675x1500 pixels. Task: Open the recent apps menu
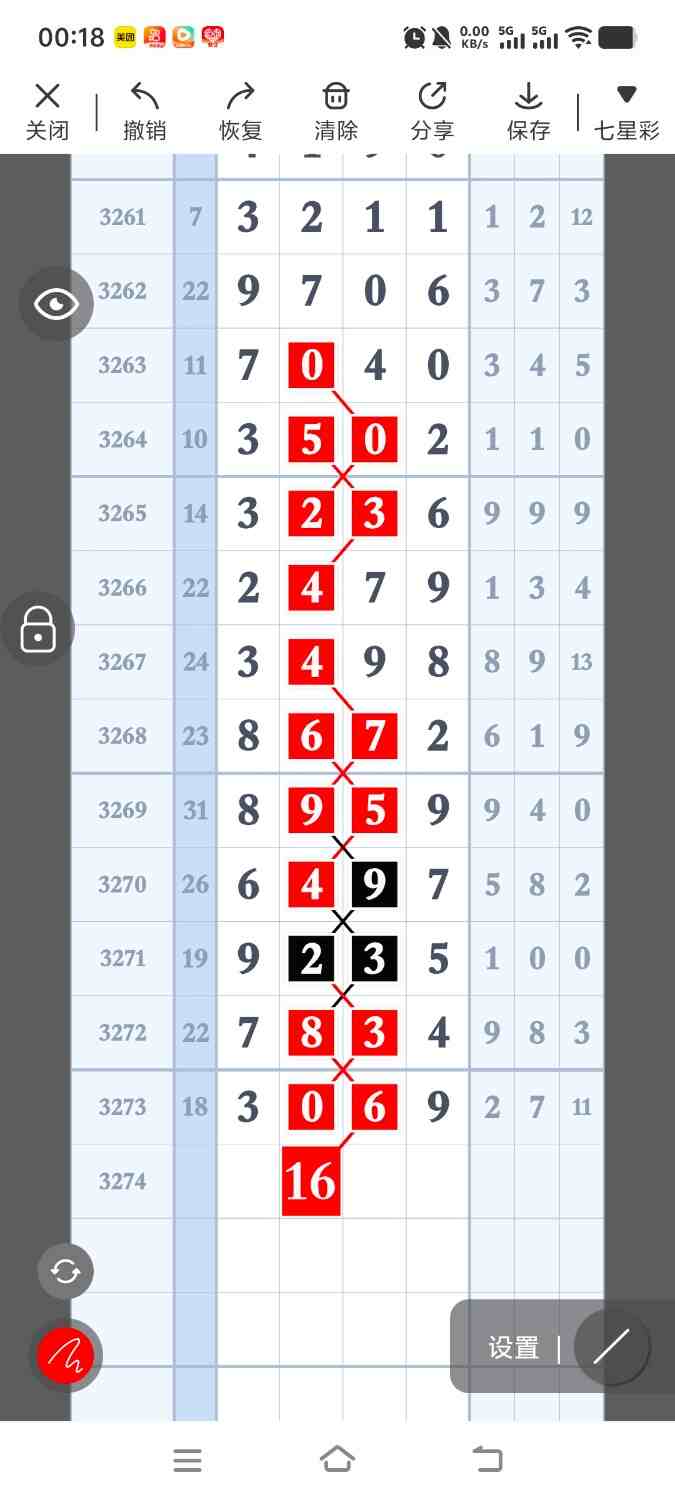click(187, 1460)
